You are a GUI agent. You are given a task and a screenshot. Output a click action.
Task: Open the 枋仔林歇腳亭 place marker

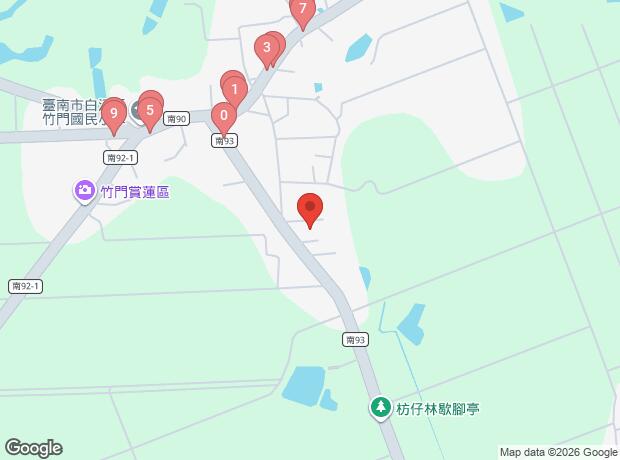point(380,407)
